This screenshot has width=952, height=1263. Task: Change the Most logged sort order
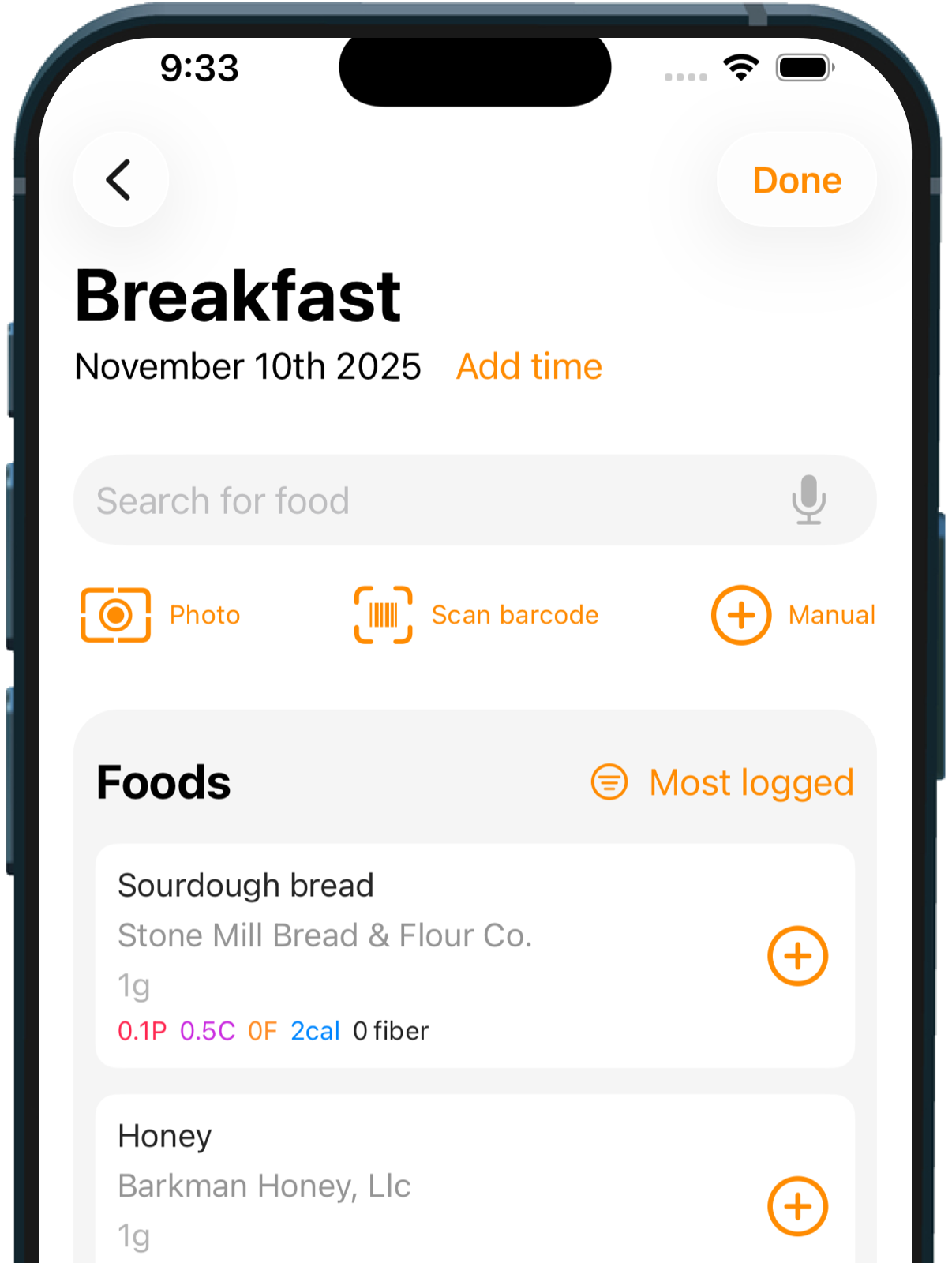coord(722,782)
